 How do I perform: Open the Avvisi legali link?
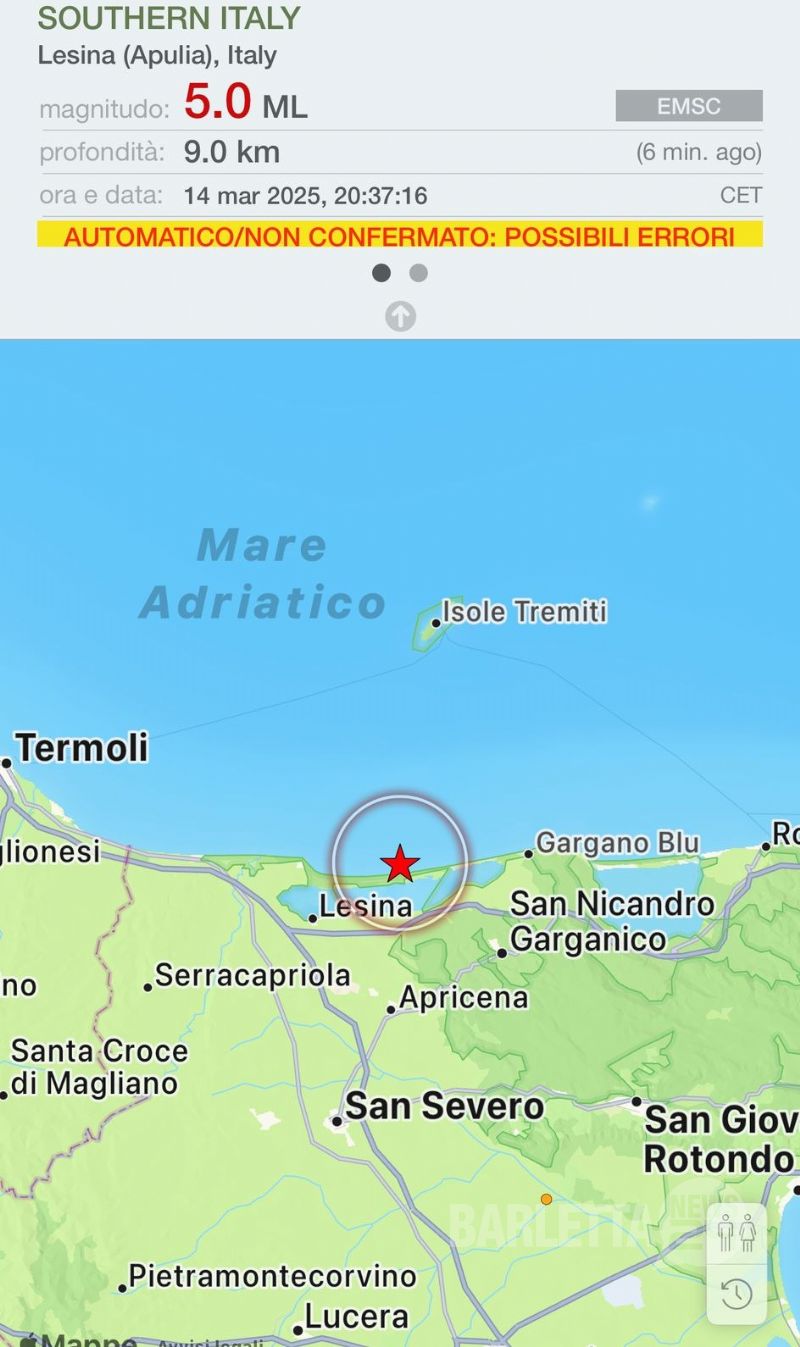210,1342
